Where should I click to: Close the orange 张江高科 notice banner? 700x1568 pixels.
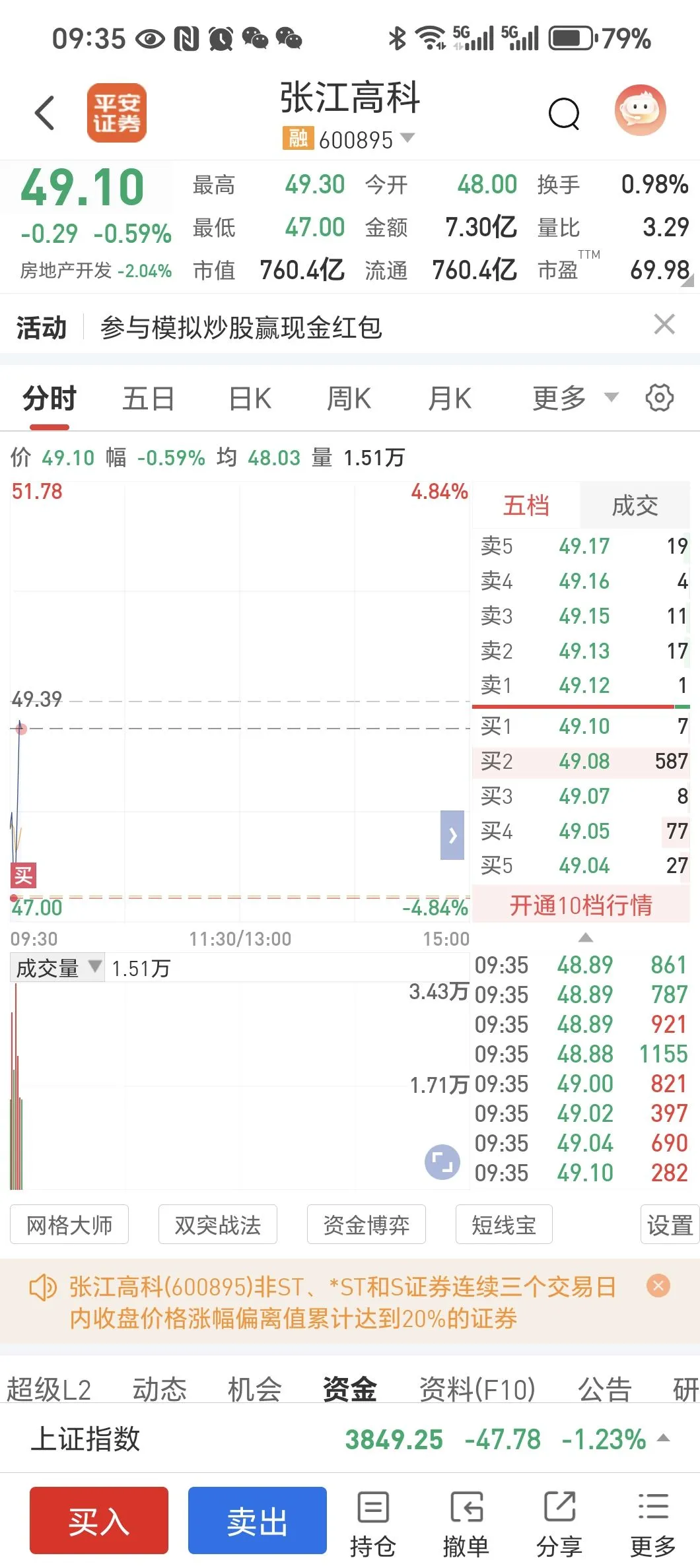(x=658, y=1286)
